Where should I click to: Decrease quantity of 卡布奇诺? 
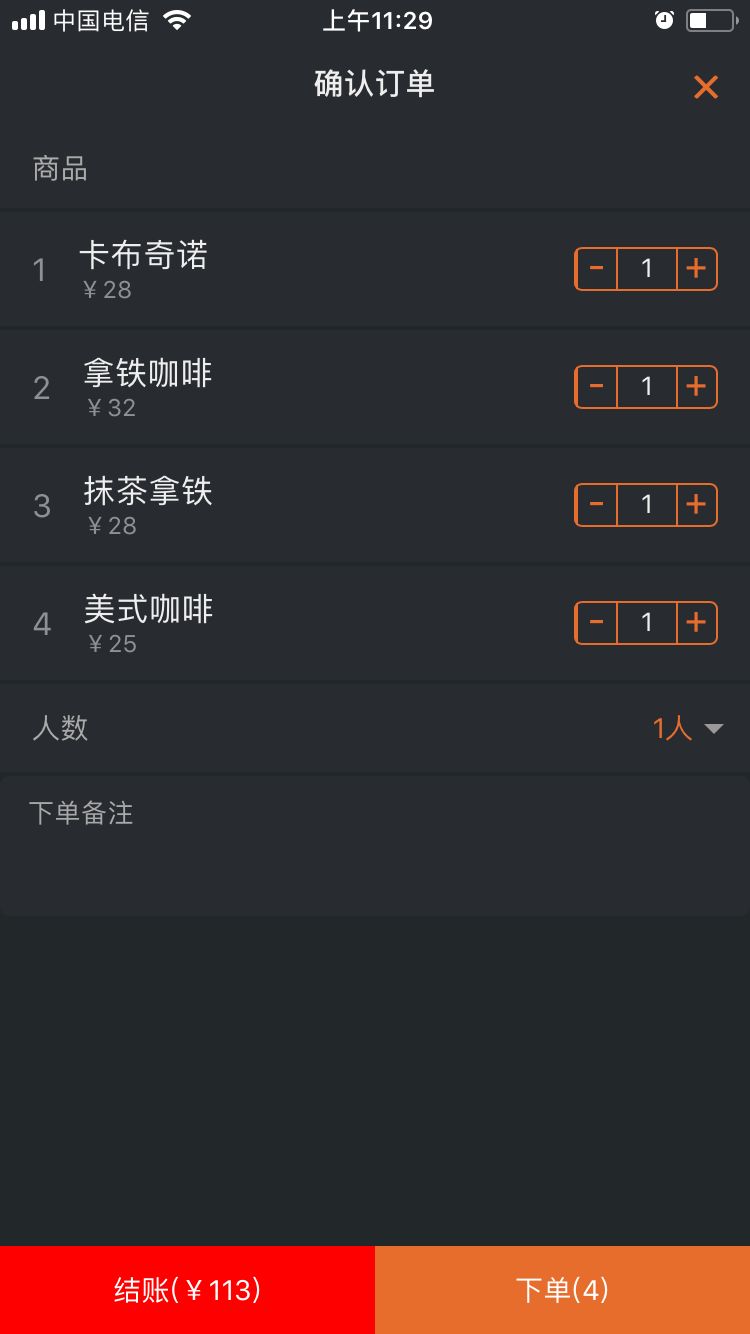[x=597, y=269]
